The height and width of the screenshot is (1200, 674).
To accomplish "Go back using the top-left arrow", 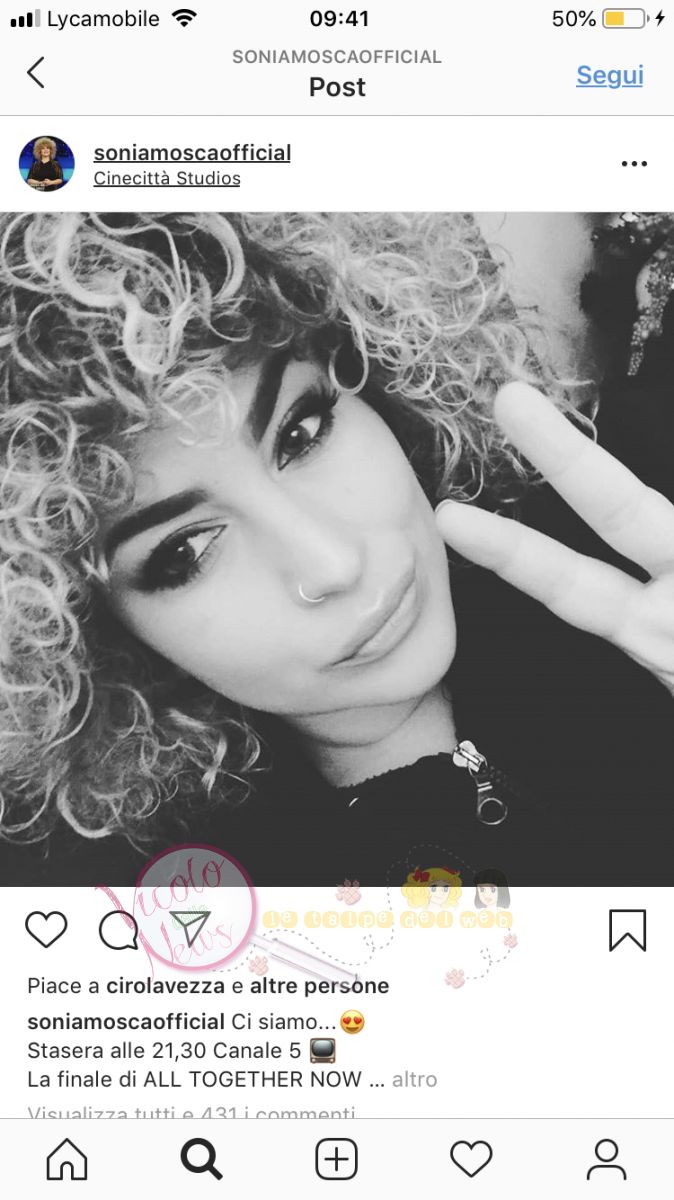I will tap(36, 73).
